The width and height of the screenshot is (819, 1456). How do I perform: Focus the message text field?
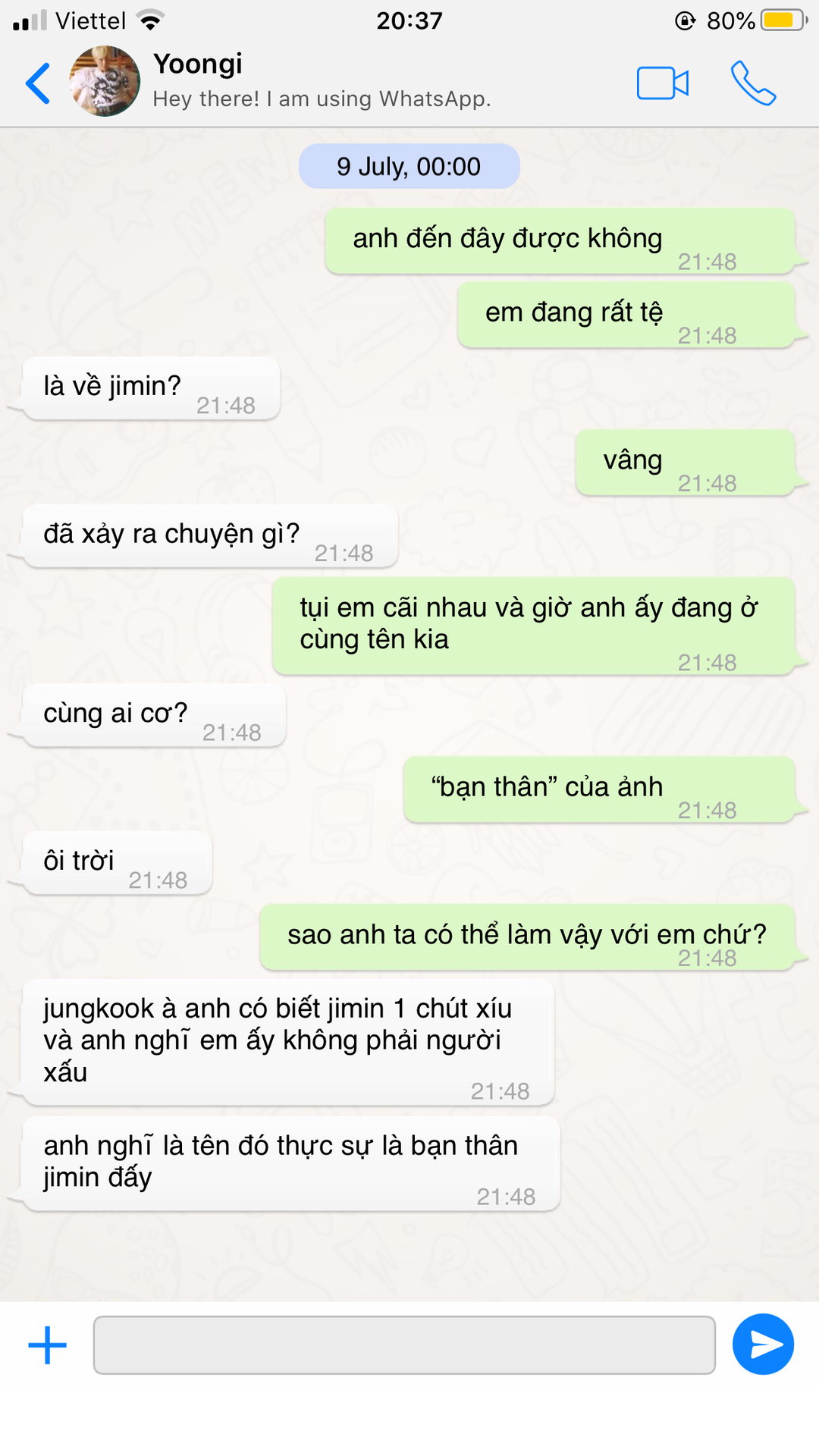404,1345
